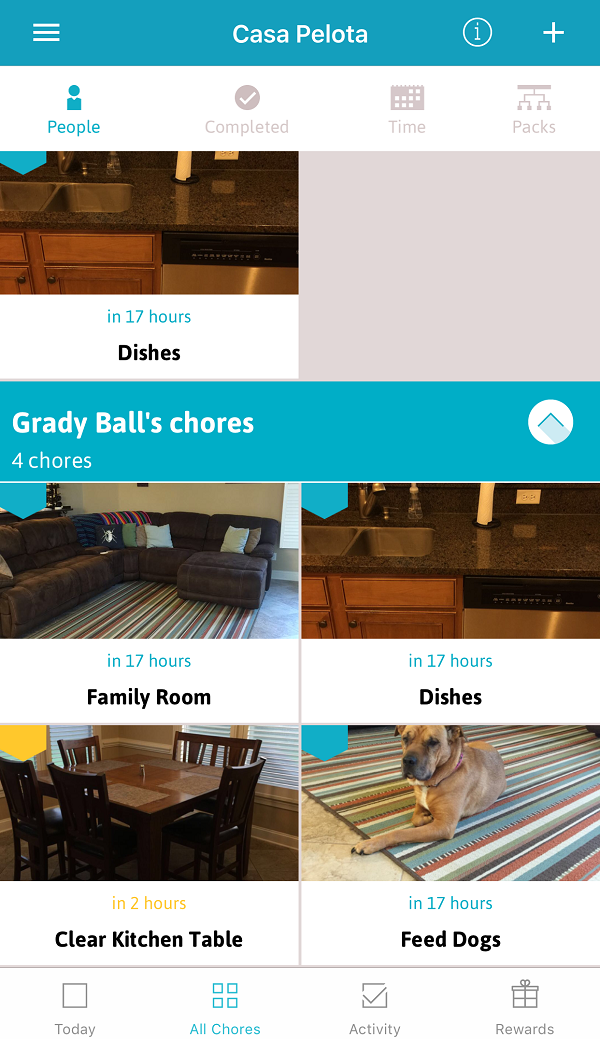Open the hamburger menu
Viewport: 600px width, 1039px height.
pyautogui.click(x=46, y=33)
